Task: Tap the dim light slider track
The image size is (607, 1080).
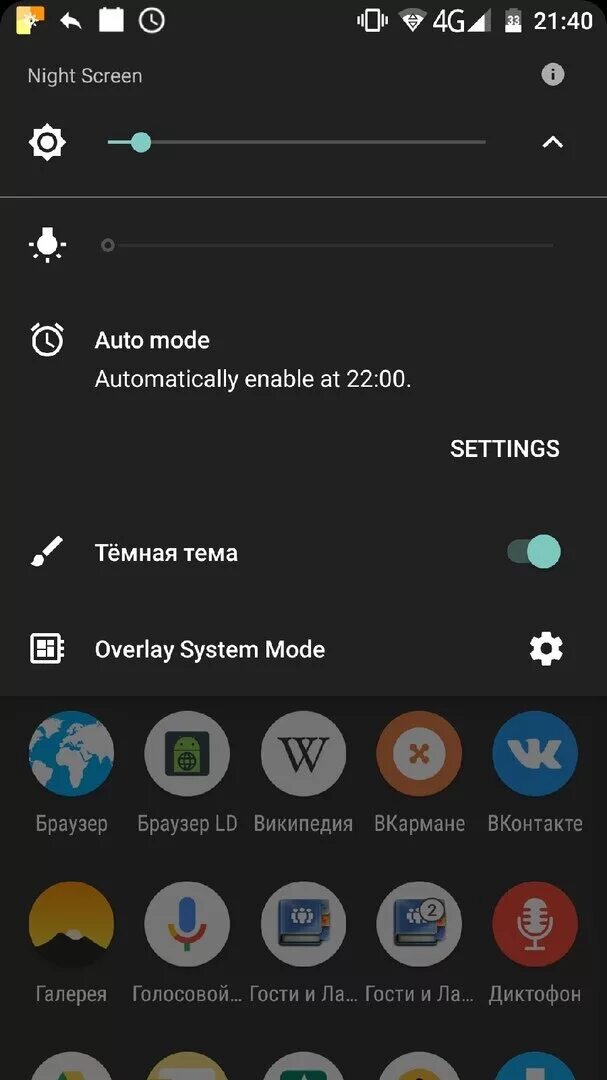Action: click(327, 245)
